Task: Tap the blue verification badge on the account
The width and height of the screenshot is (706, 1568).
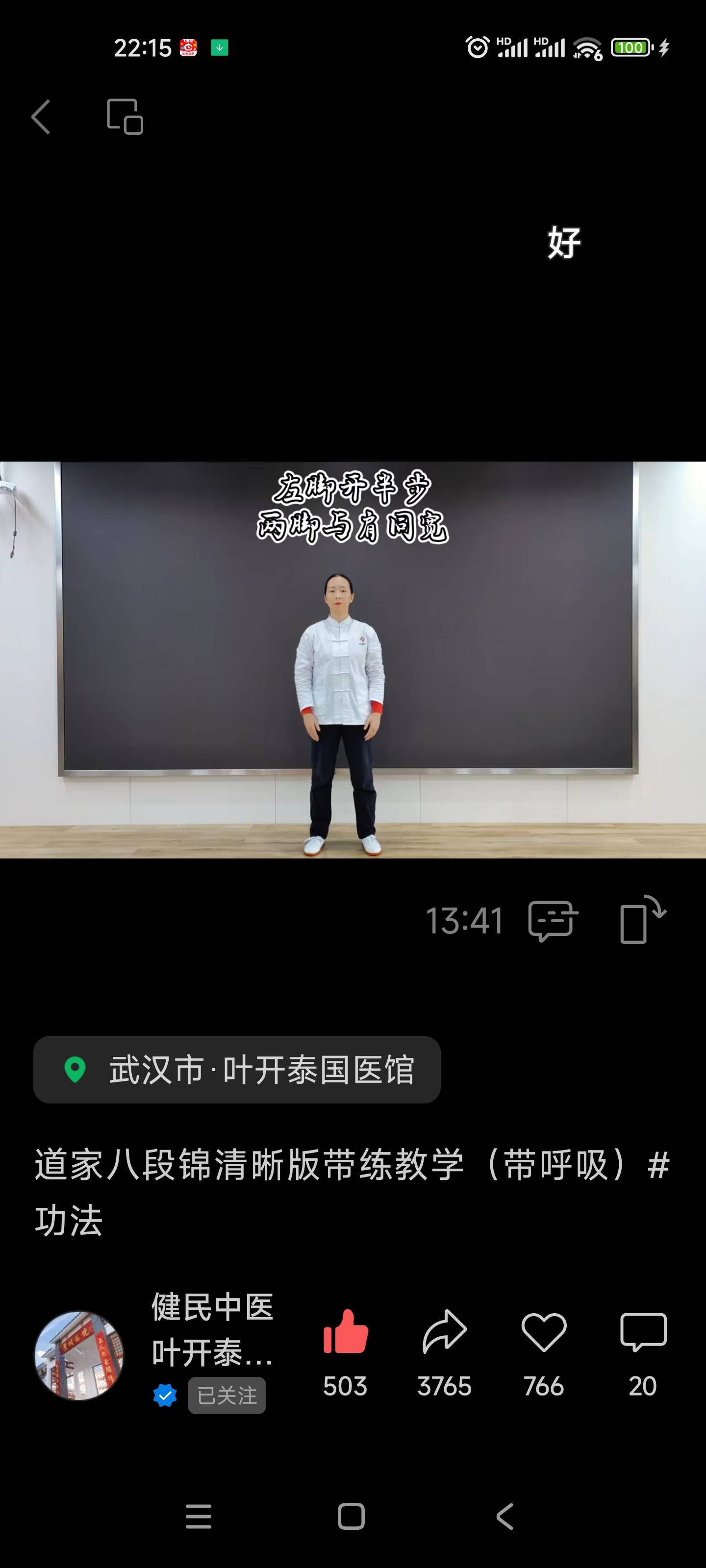Action: (164, 1396)
